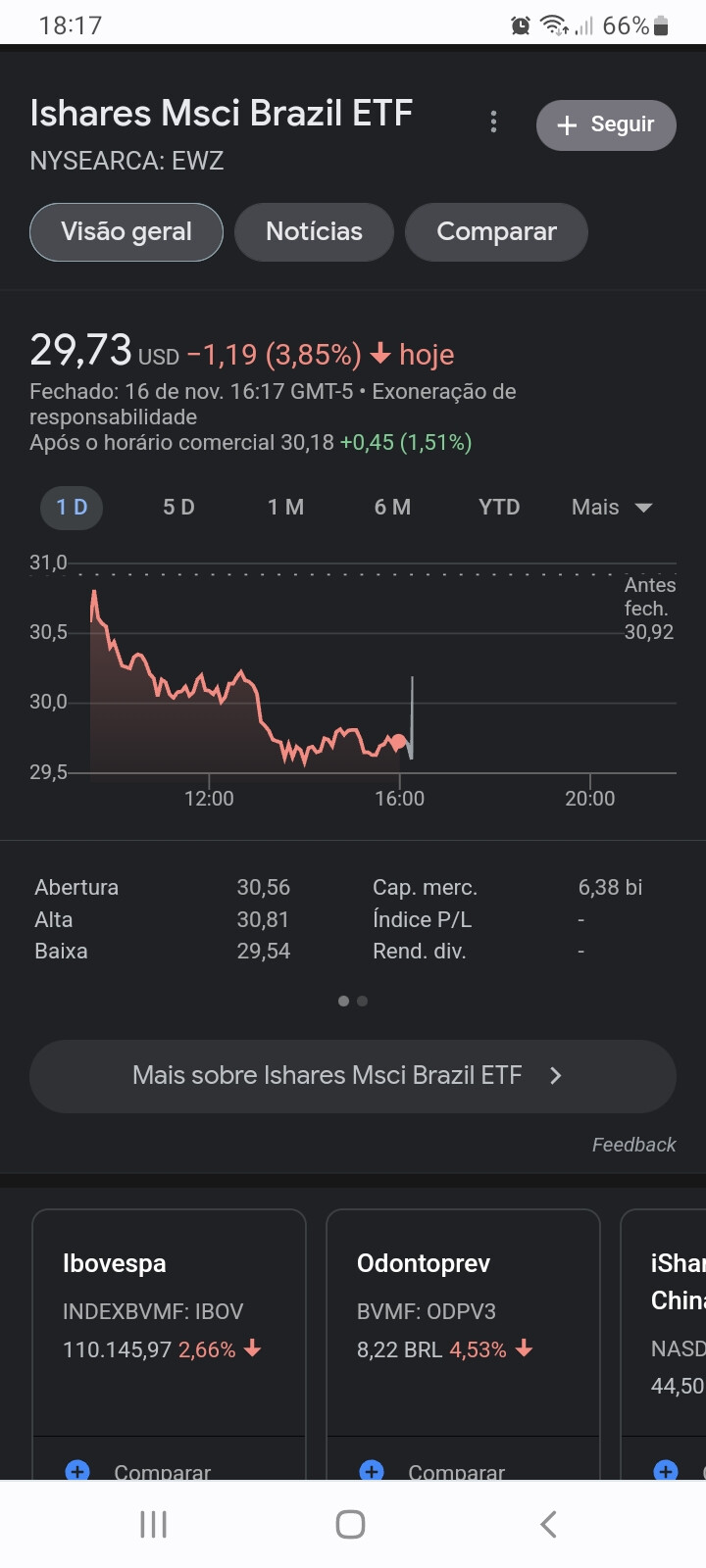
Task: Change chart to 6 M range
Action: [x=392, y=508]
